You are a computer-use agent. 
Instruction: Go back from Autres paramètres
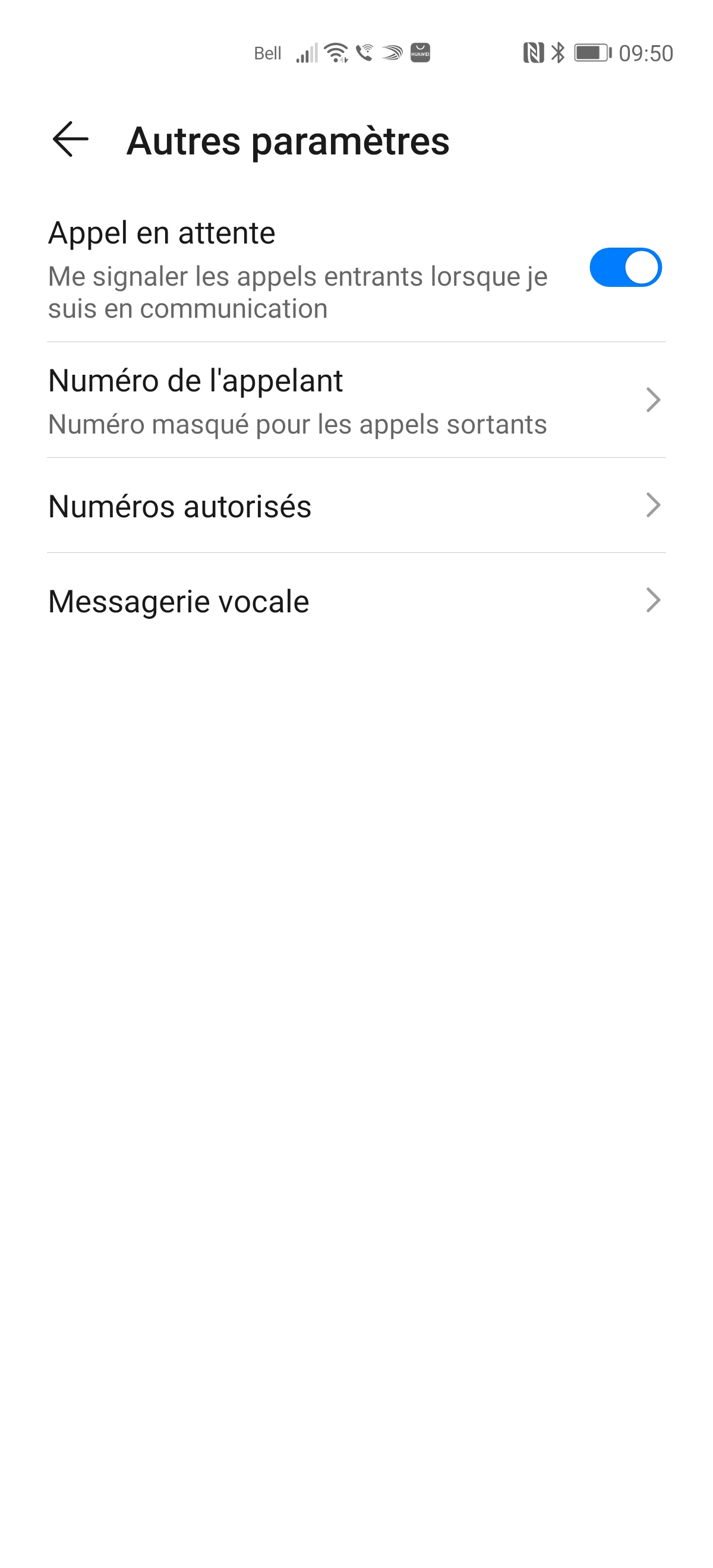(71, 140)
